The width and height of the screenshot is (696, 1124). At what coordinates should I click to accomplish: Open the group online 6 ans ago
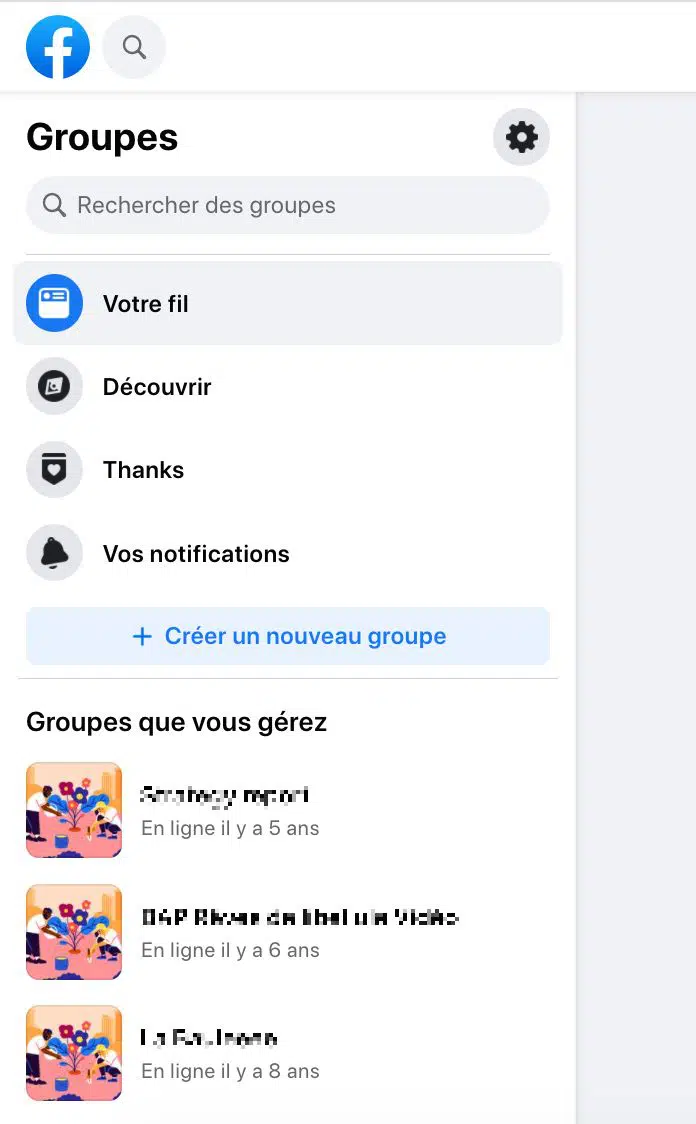point(298,932)
